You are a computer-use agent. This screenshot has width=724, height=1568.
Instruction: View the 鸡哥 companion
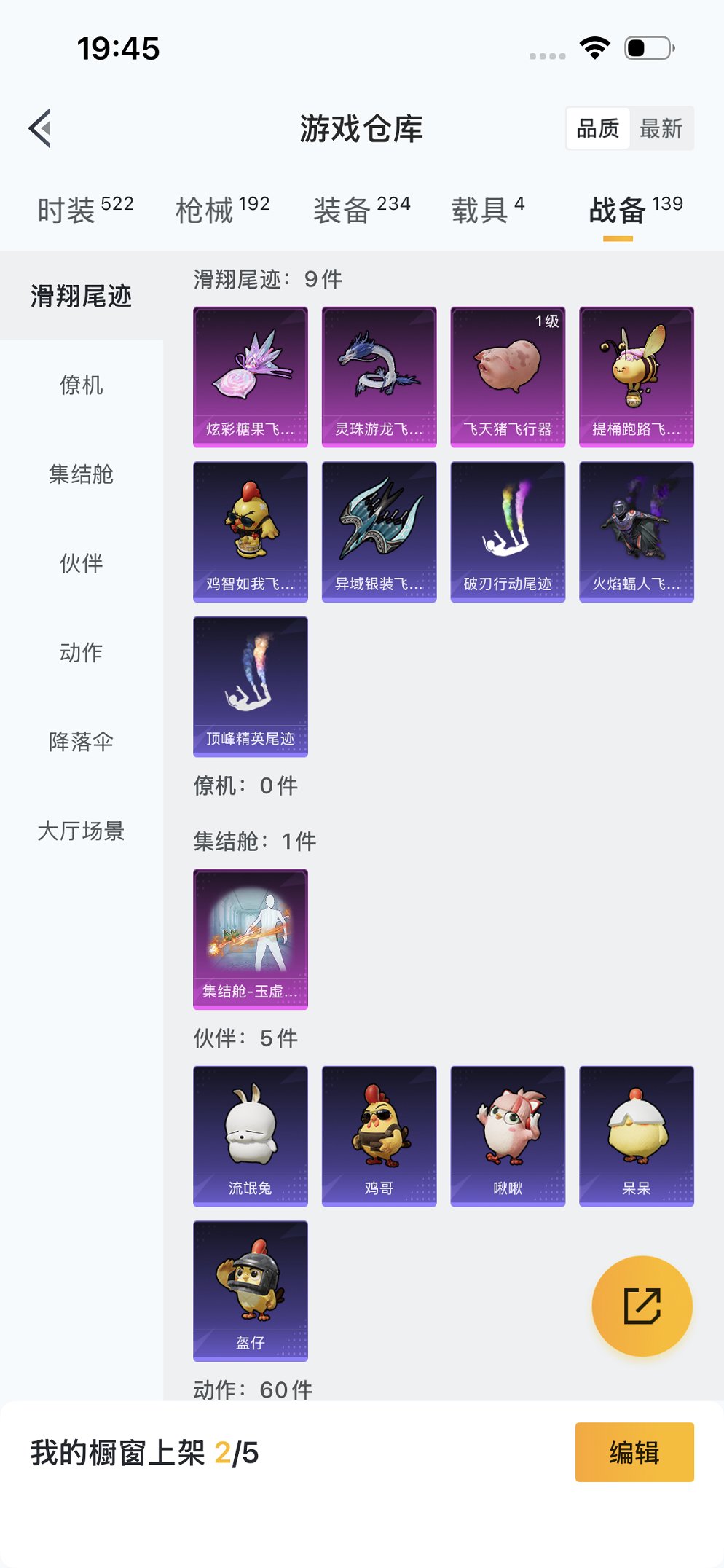click(x=379, y=1135)
